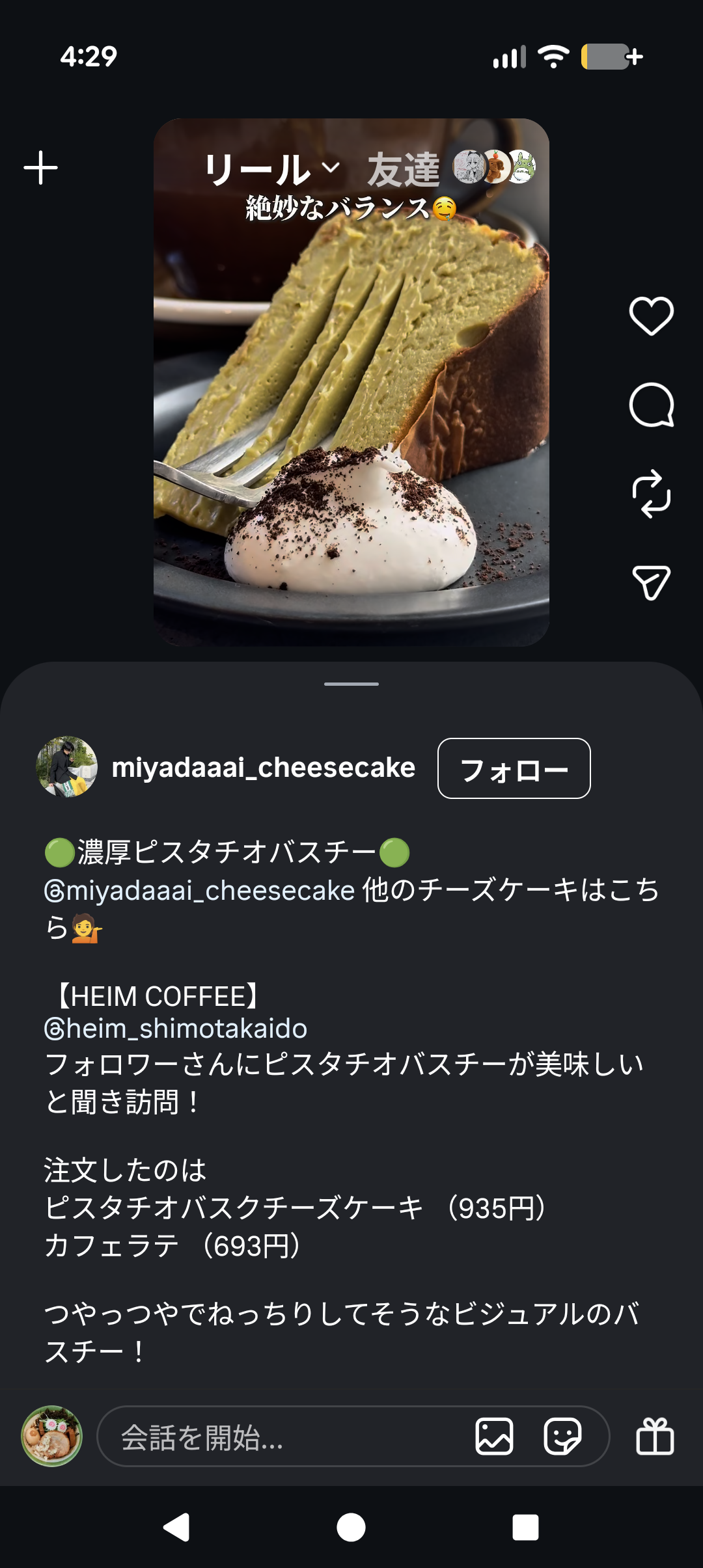
Task: Like this pistachio cheesecake reel
Action: [x=651, y=316]
